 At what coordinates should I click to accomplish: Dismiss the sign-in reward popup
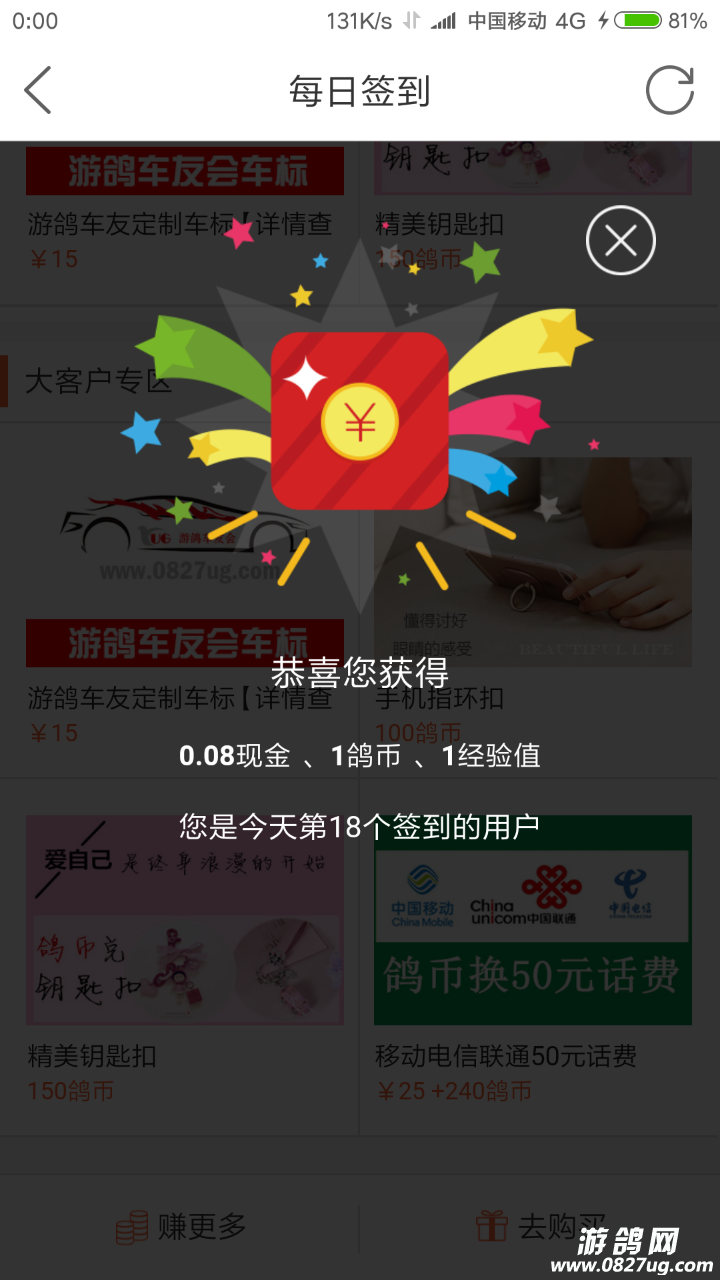620,241
